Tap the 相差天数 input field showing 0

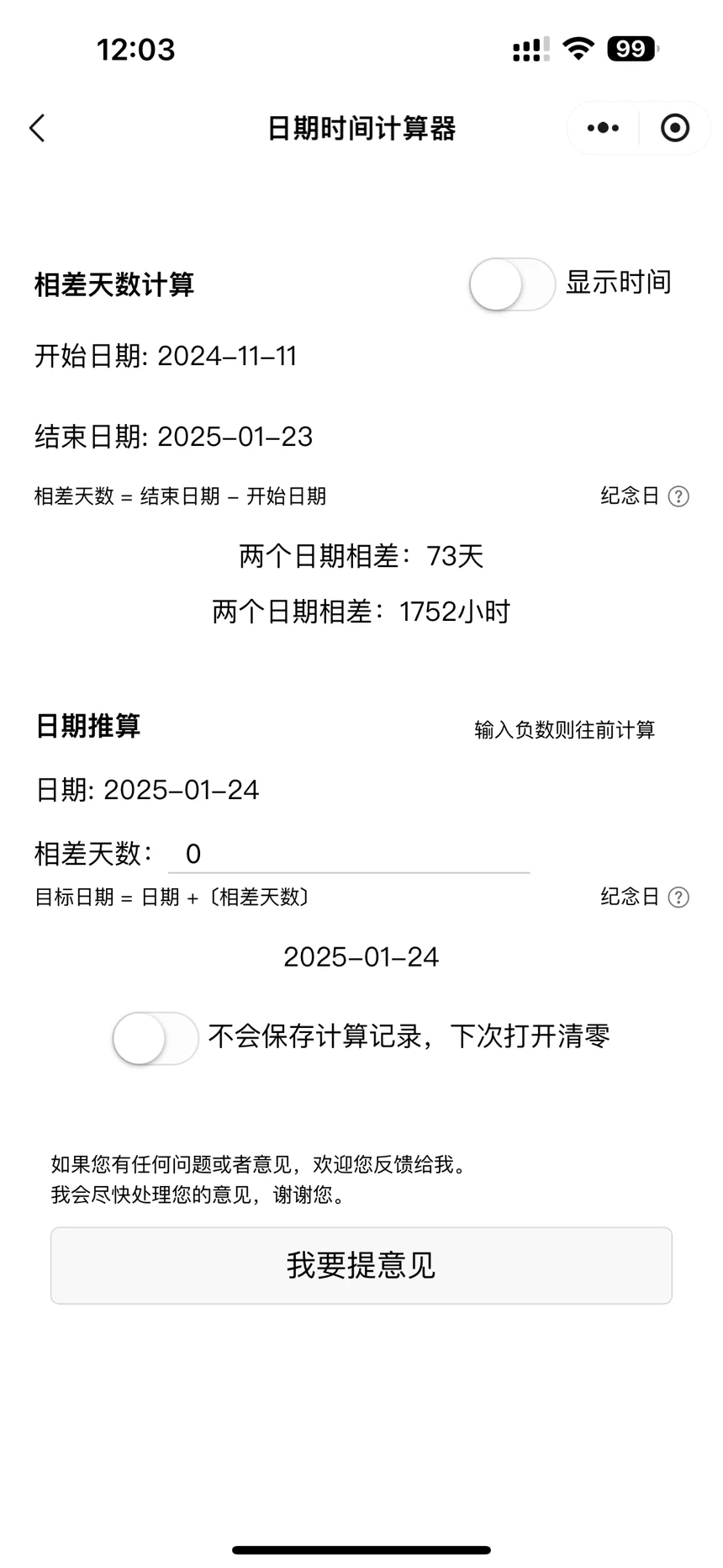349,854
